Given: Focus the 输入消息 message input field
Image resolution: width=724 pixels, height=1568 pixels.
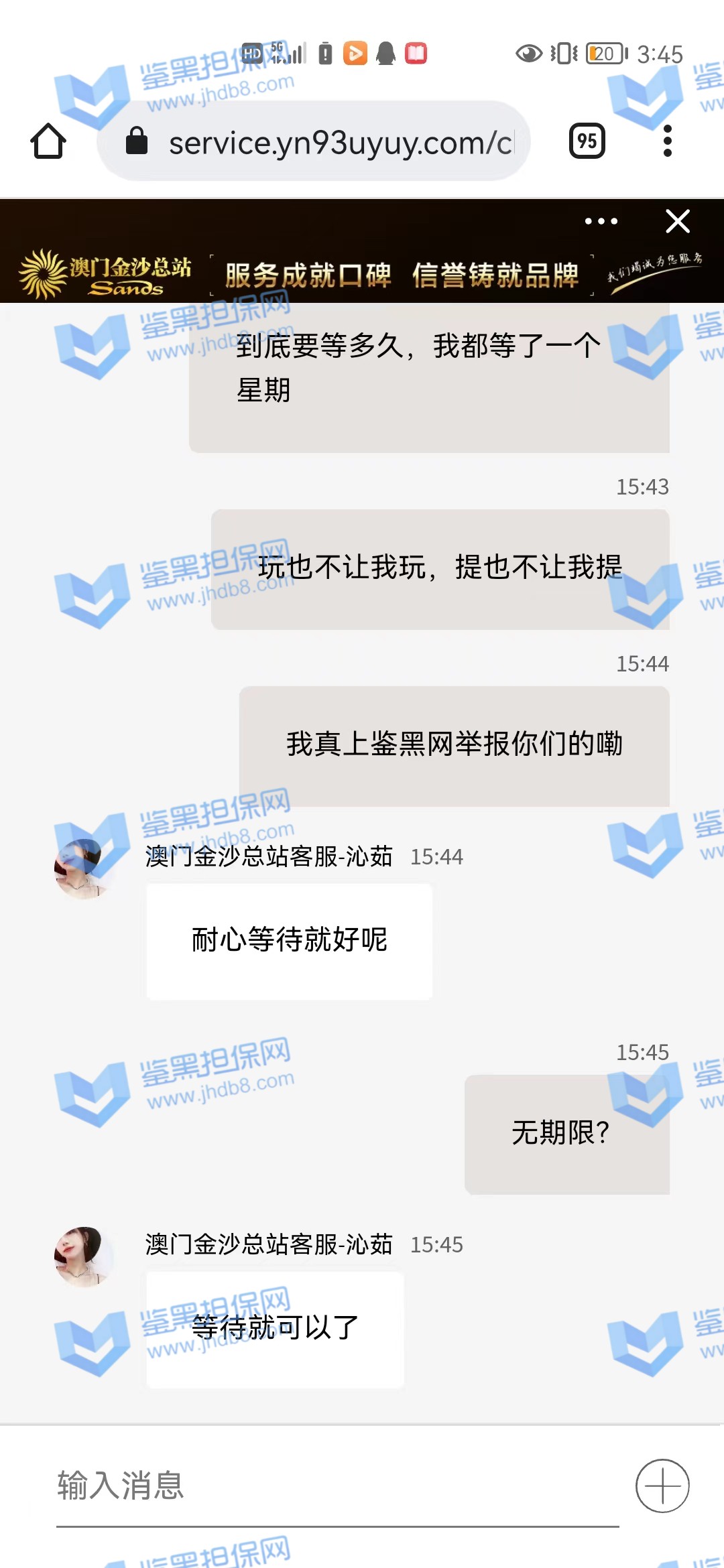Looking at the screenshot, I should (x=335, y=1486).
